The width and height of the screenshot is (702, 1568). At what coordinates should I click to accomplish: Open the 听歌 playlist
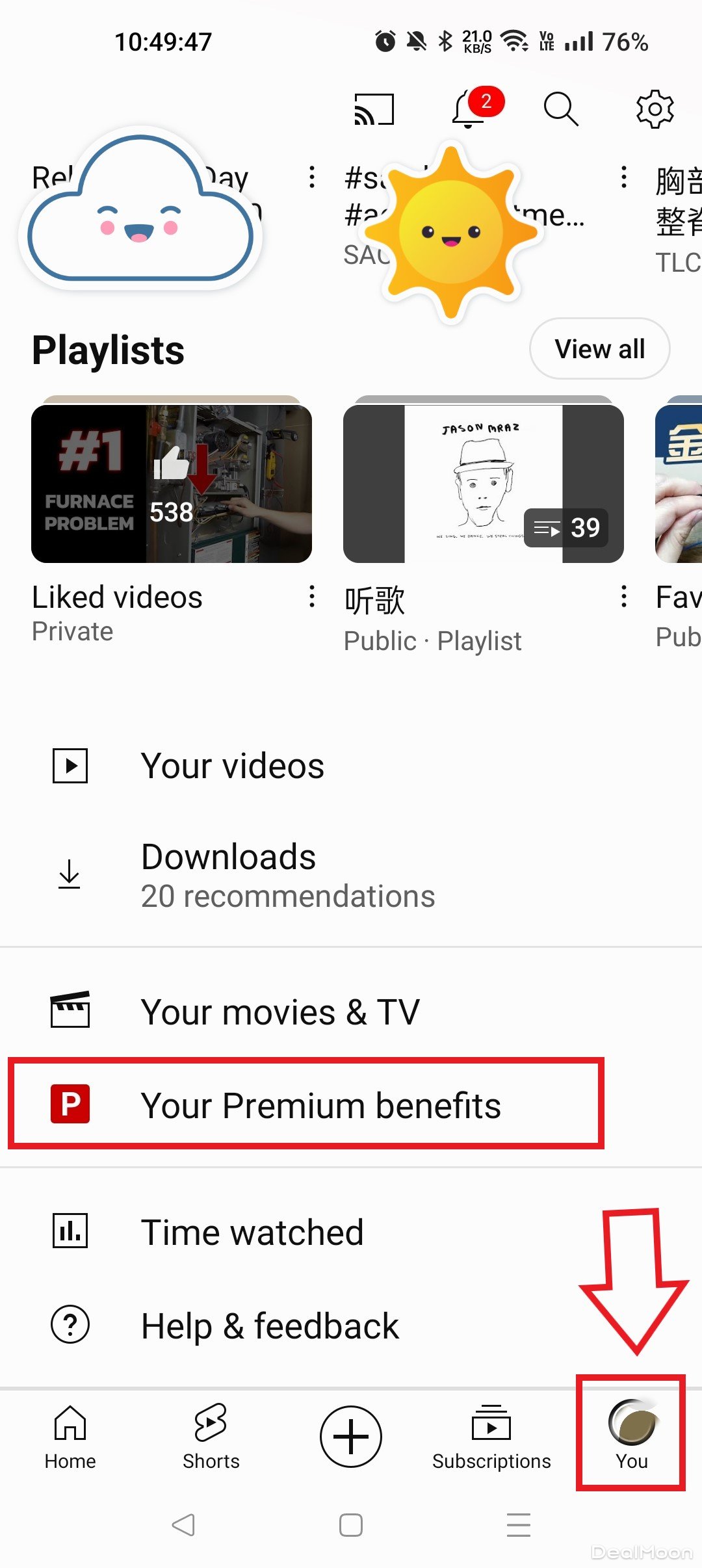point(483,484)
